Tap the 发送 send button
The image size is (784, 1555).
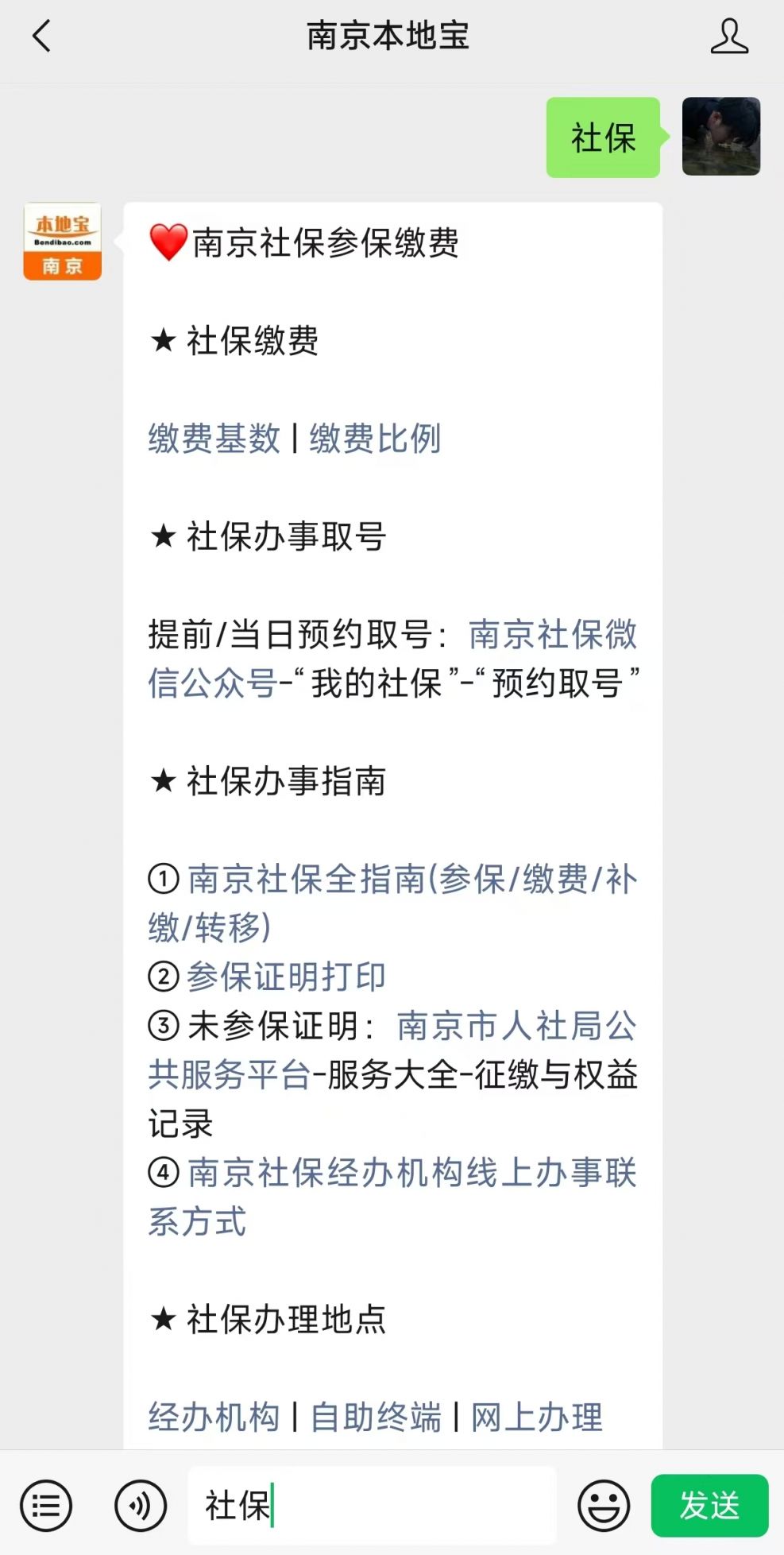pyautogui.click(x=709, y=1504)
